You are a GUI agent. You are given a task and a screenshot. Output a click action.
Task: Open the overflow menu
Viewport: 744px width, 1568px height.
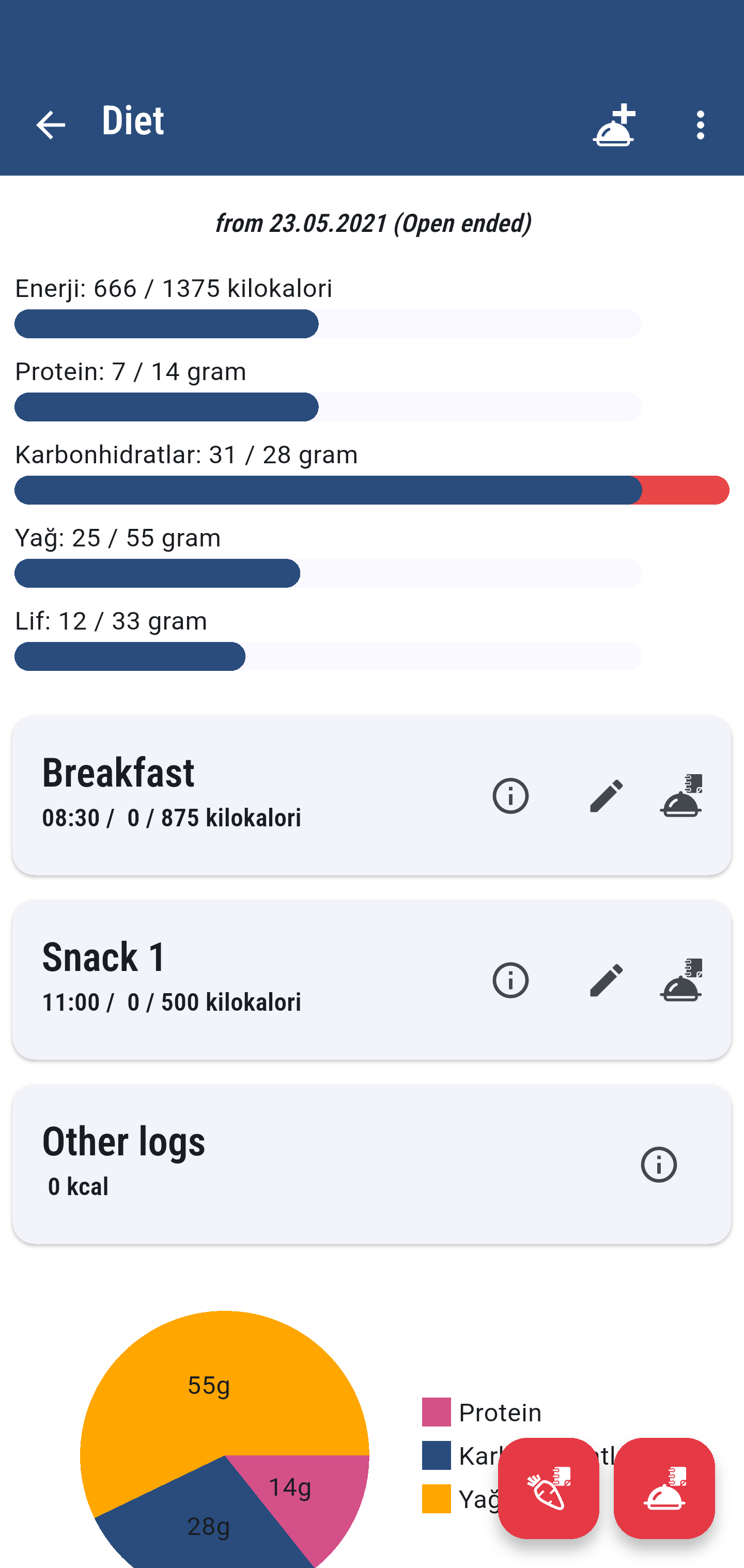(700, 126)
